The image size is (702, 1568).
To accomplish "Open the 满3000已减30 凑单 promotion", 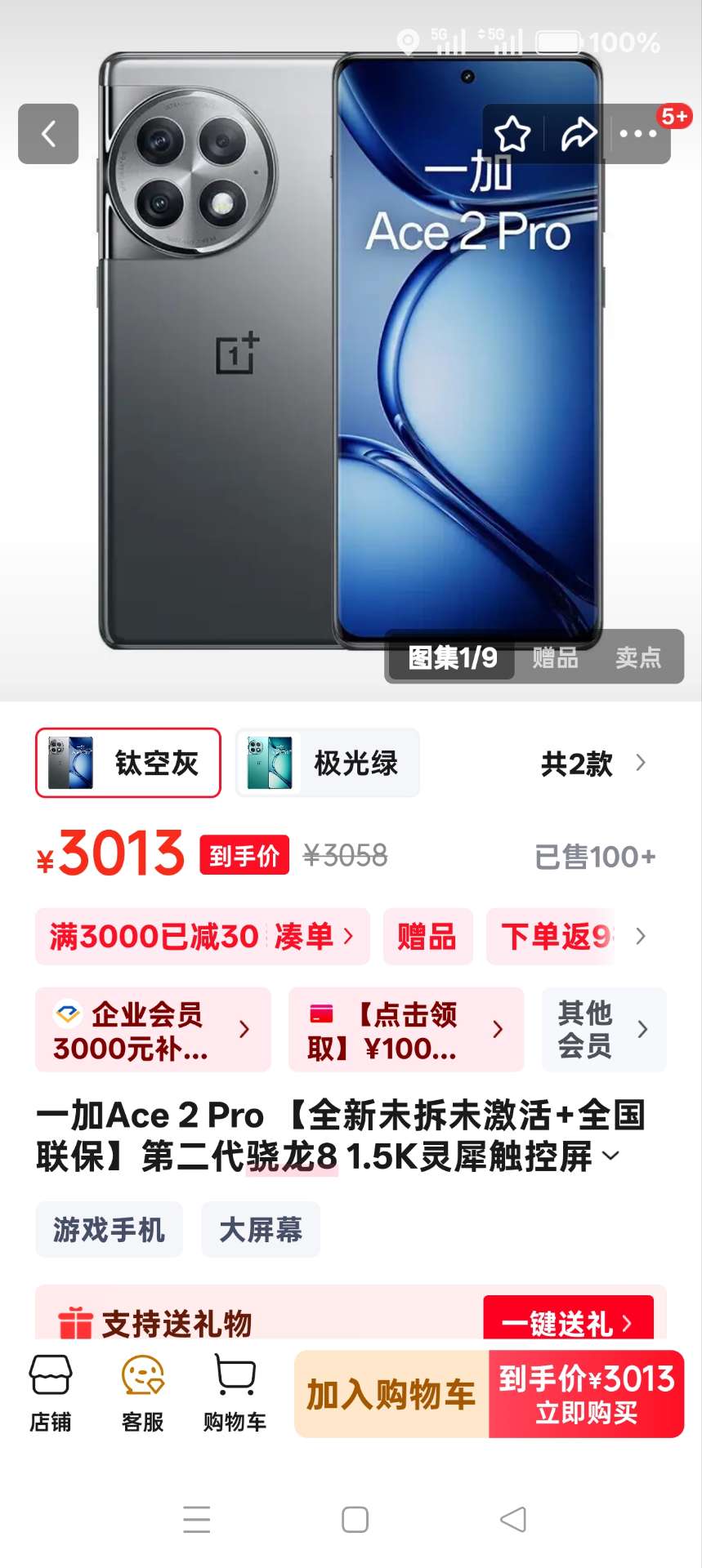I will (x=202, y=936).
